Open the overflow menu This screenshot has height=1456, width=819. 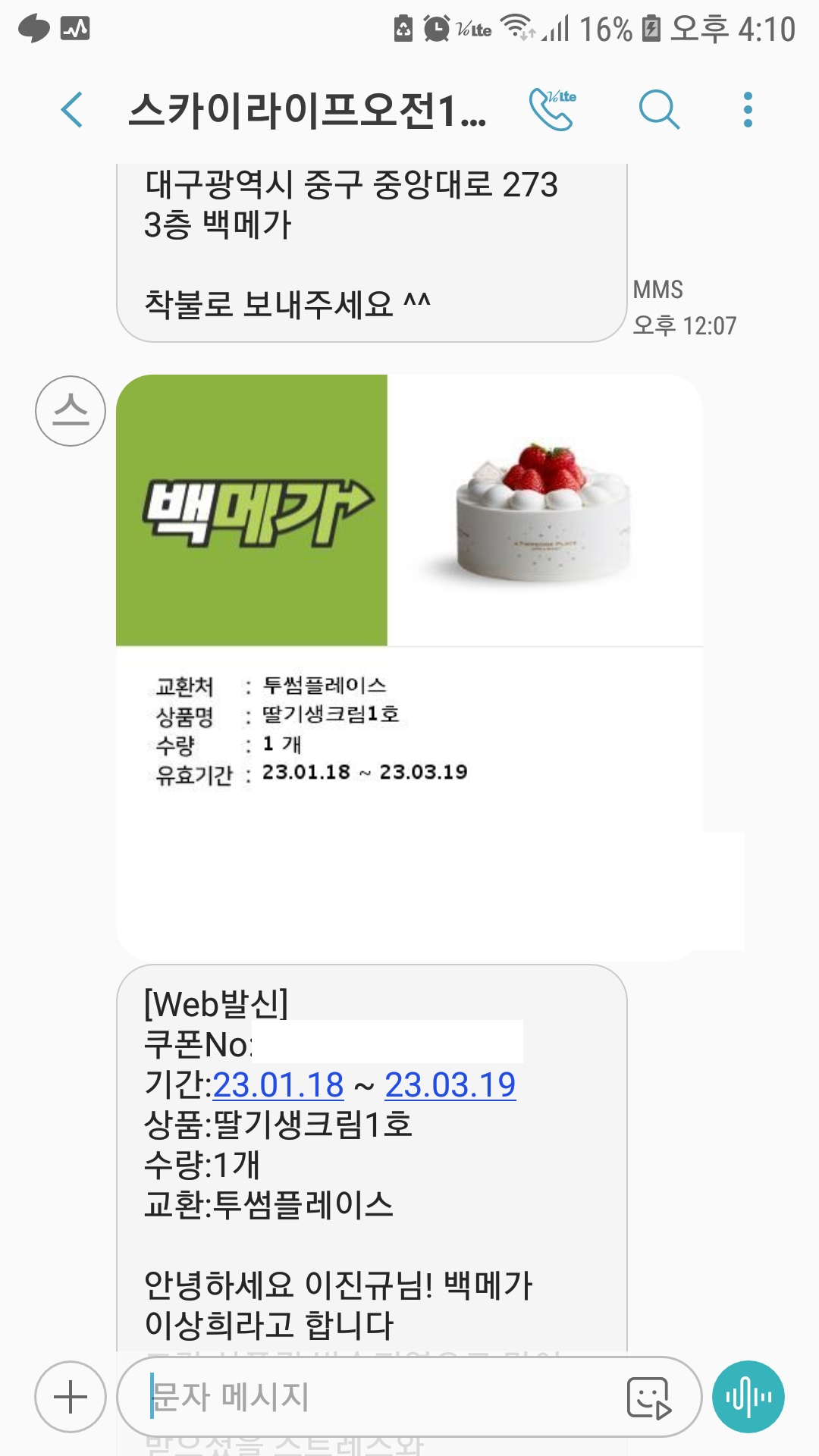click(748, 110)
